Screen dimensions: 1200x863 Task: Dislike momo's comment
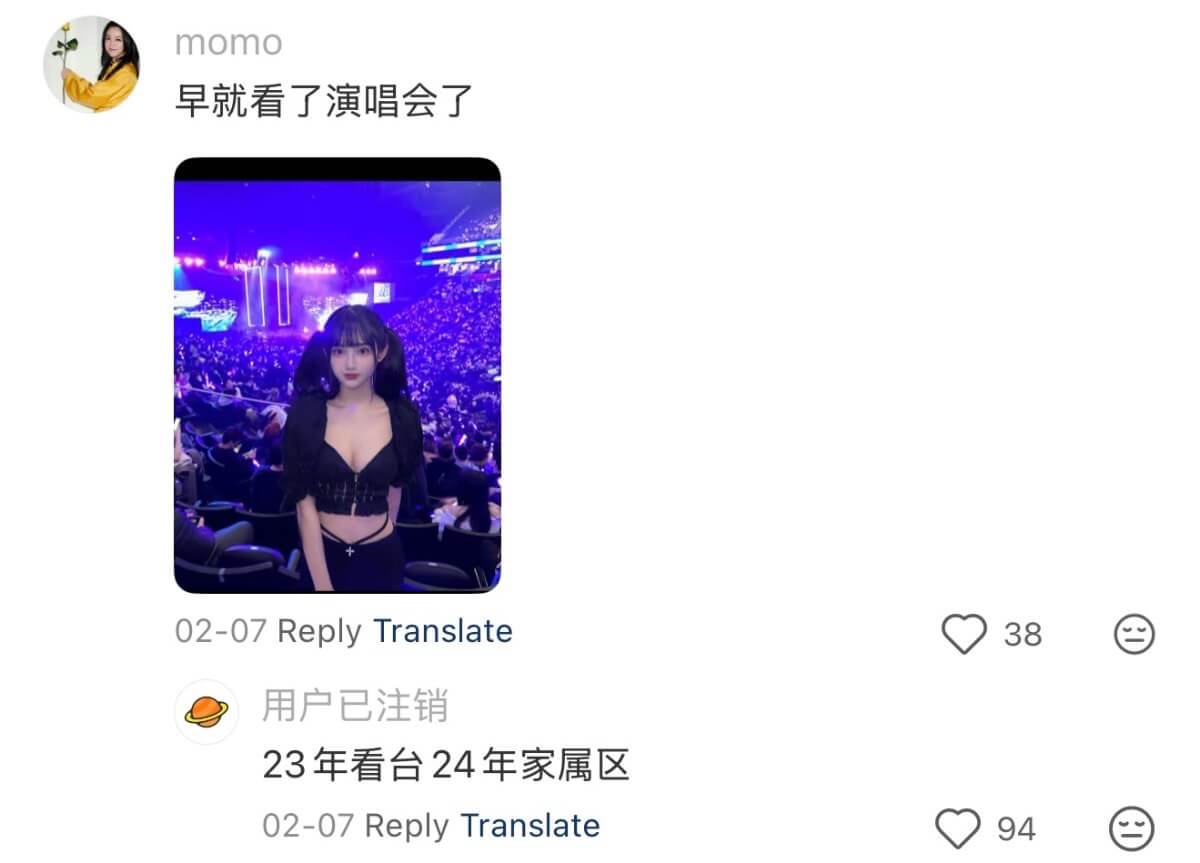tap(1134, 634)
